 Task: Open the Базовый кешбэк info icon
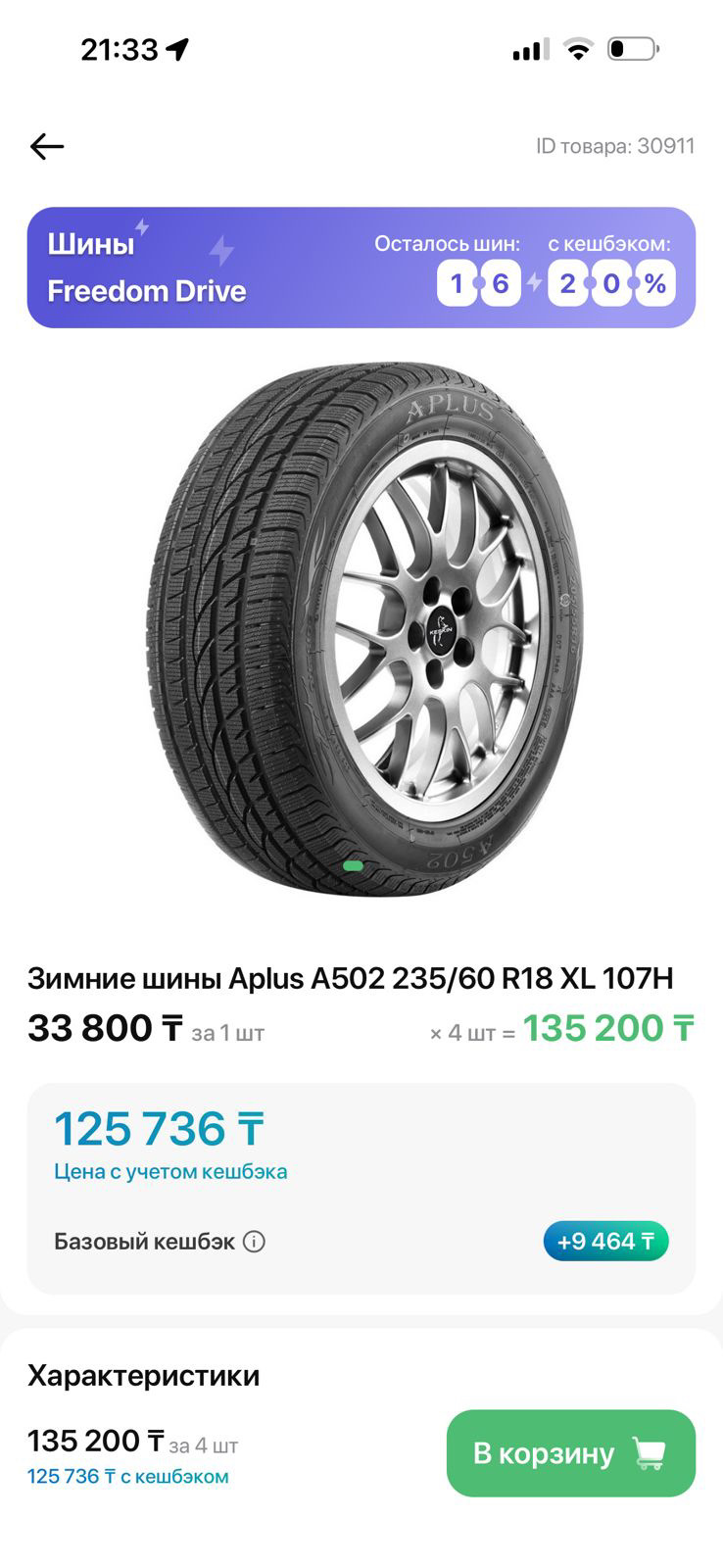[254, 1242]
